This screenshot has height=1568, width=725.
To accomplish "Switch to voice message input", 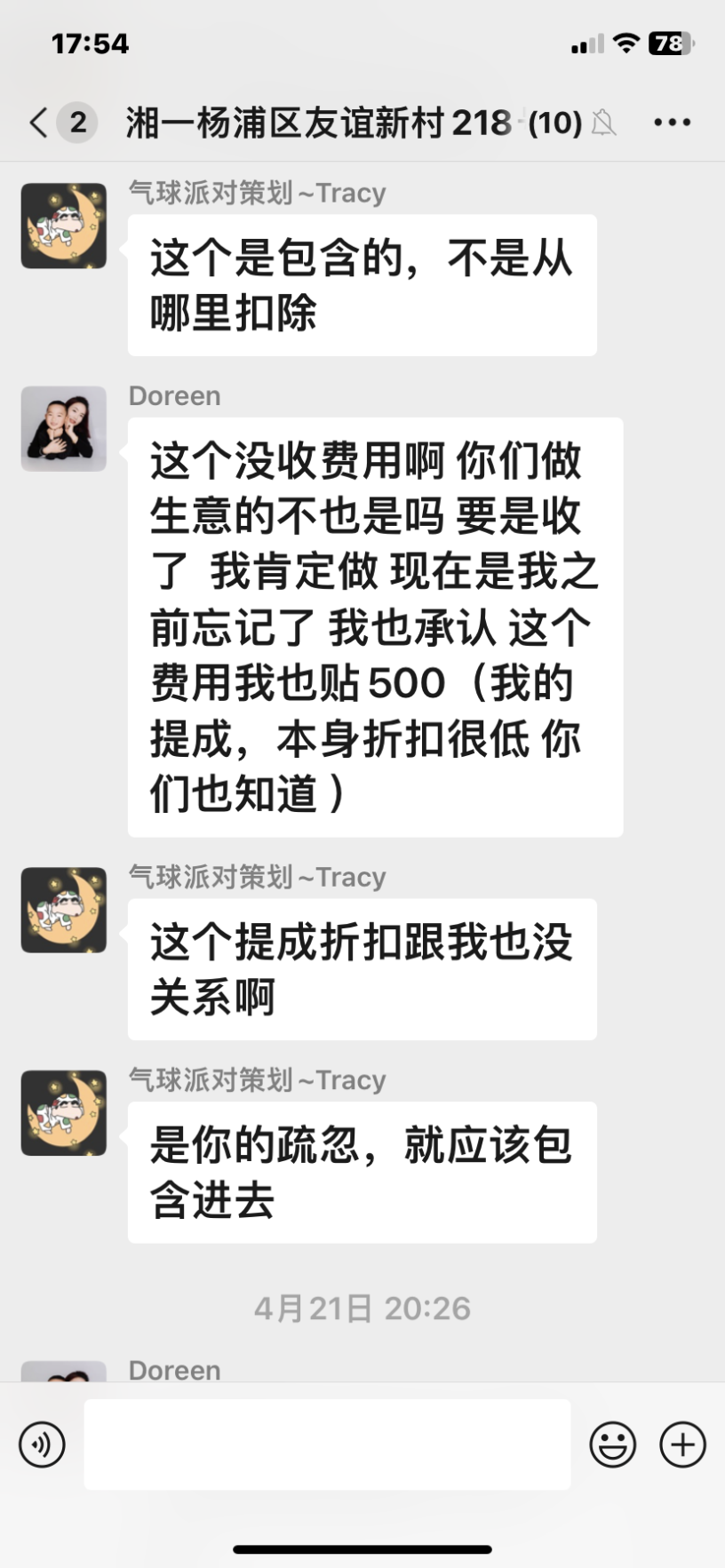I will [x=42, y=1445].
